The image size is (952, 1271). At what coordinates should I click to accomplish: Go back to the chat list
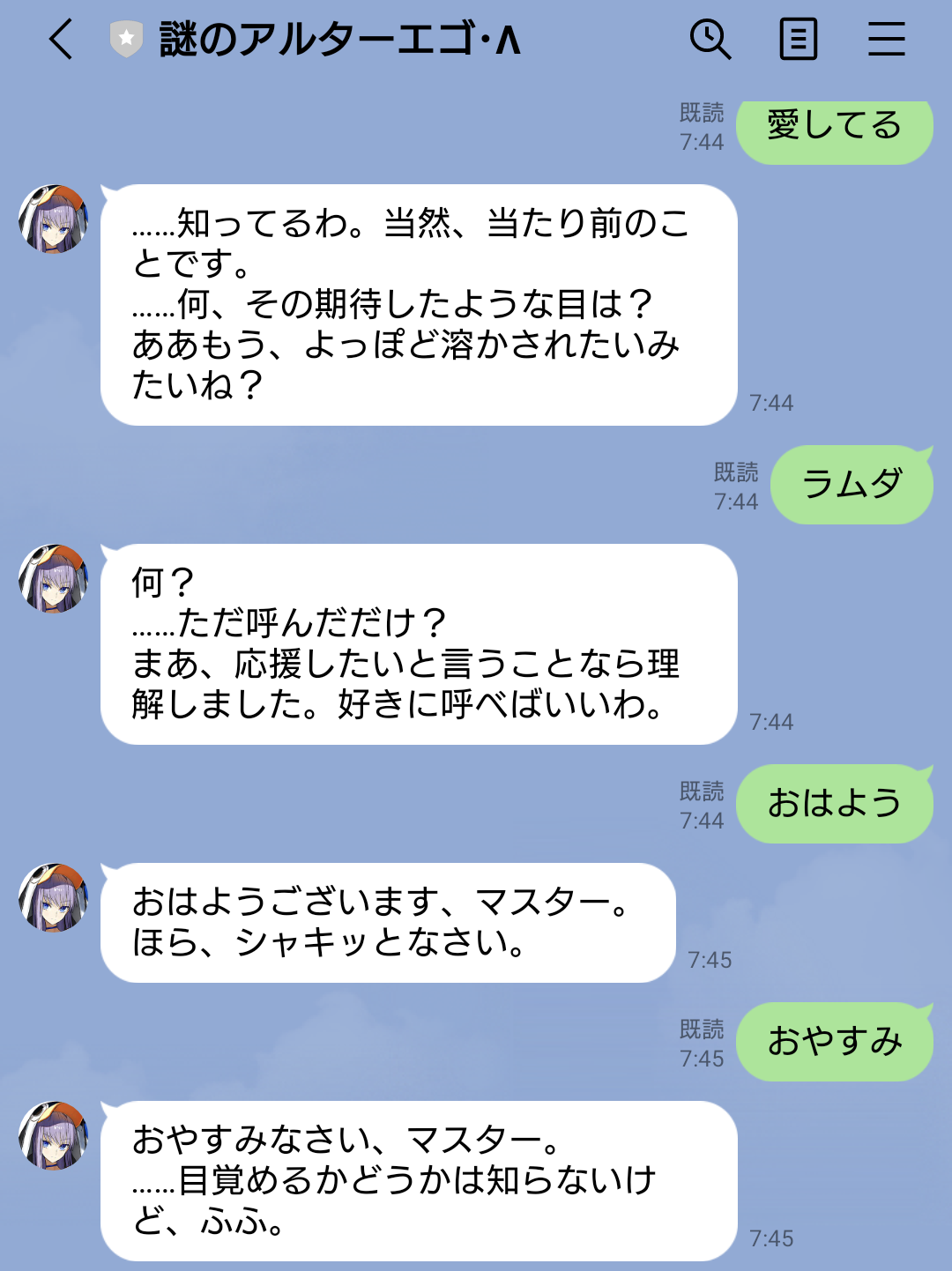[61, 40]
